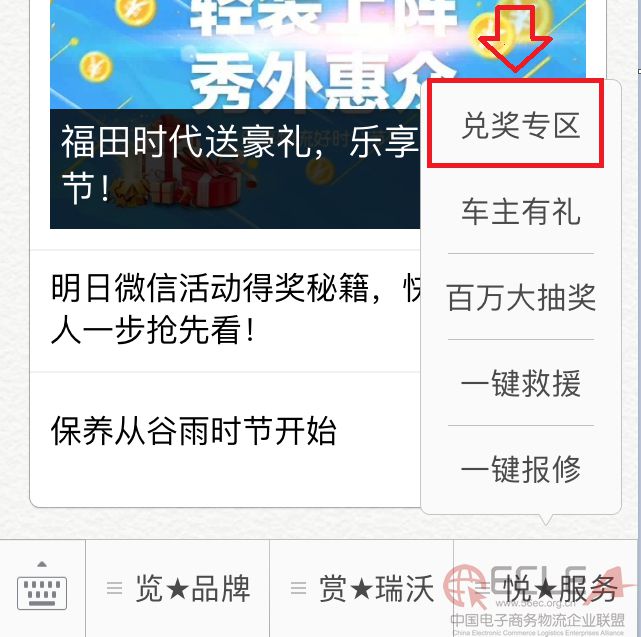Read the article 明日微信活动得奖秘籍
641x637 pixels.
pyautogui.click(x=228, y=309)
